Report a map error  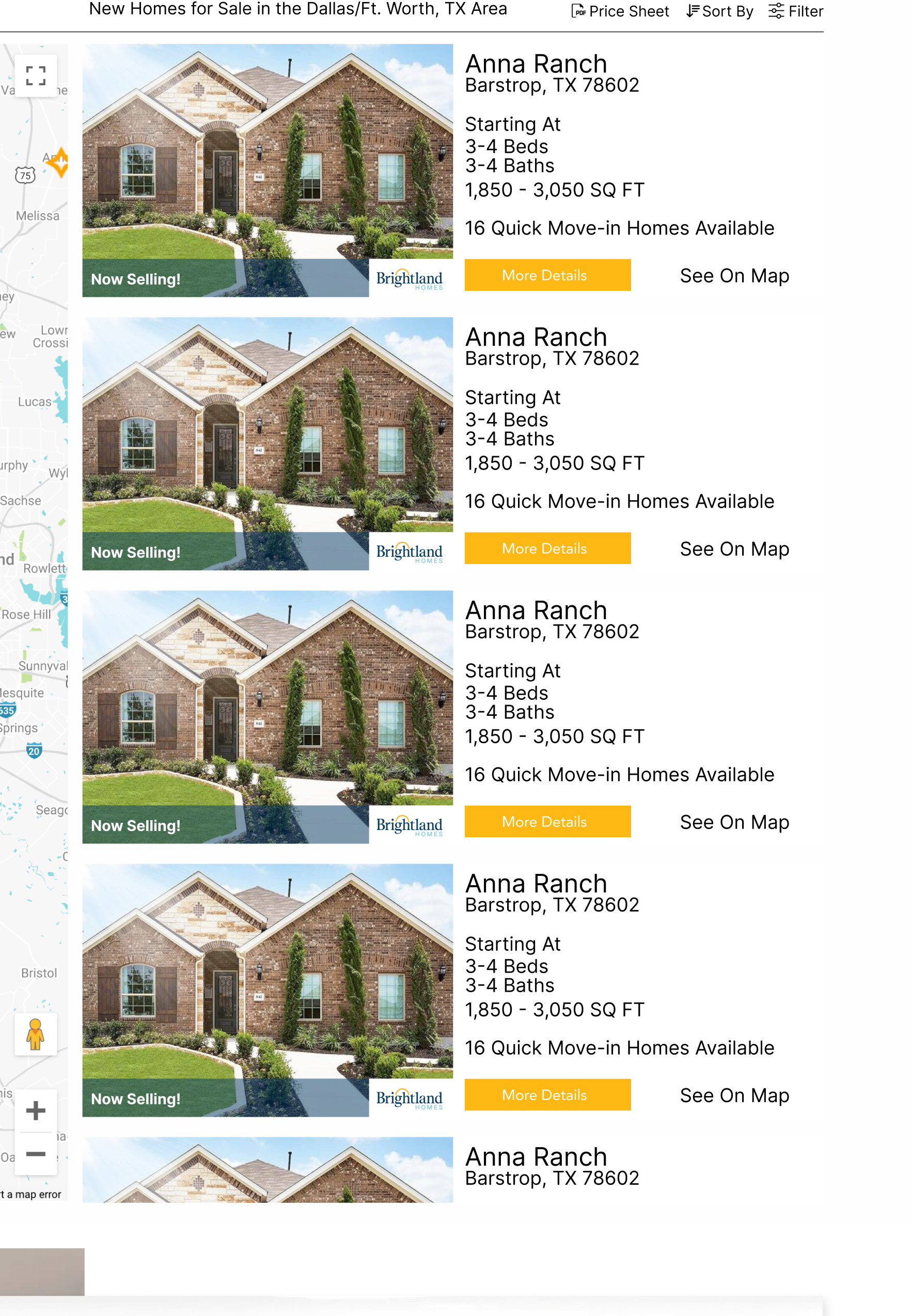[x=32, y=1194]
